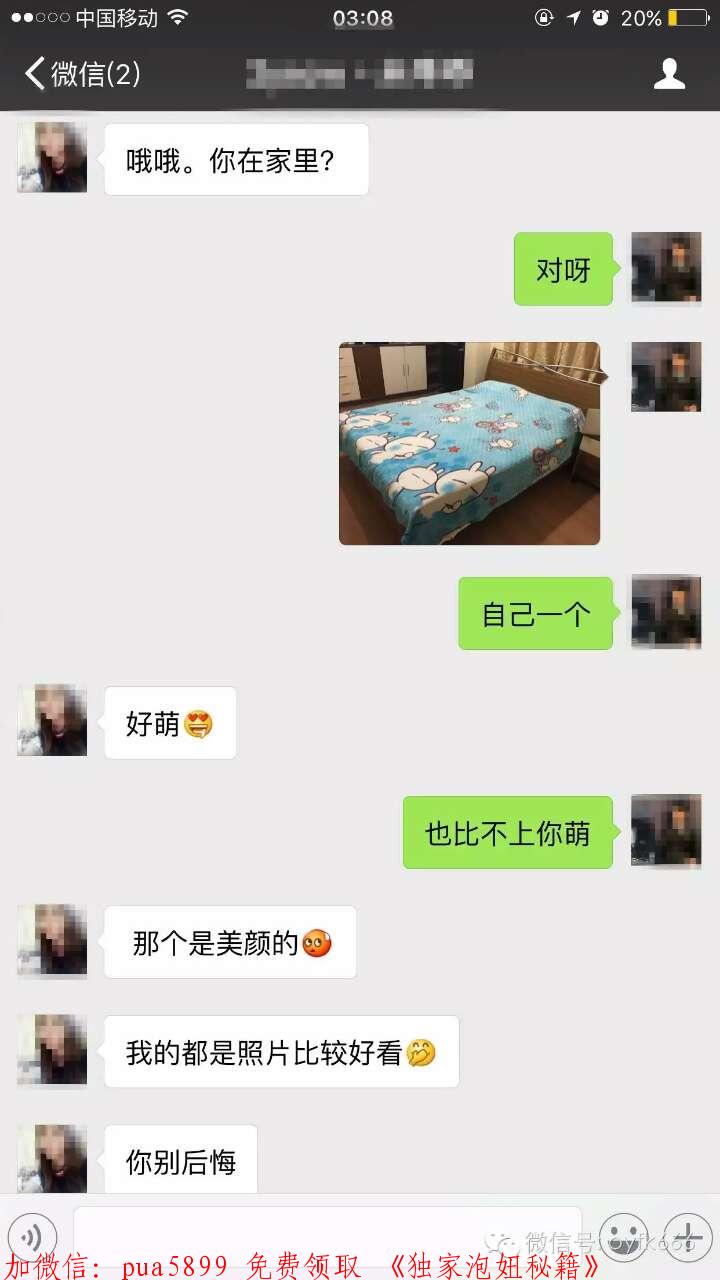Tap the blurred contact name in title bar
Screen dimensions: 720x1280
360,74
